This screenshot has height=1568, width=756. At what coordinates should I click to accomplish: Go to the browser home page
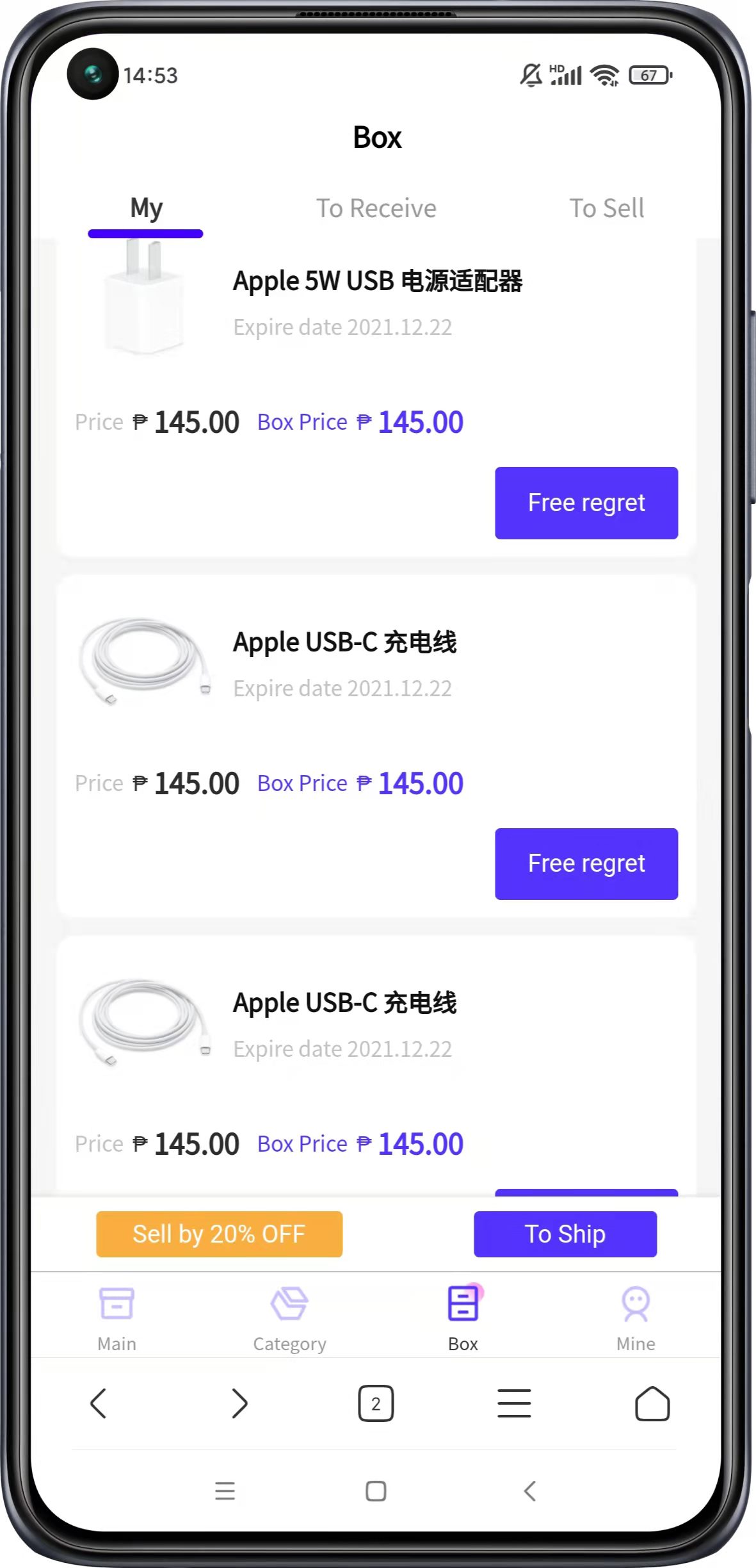[652, 1403]
